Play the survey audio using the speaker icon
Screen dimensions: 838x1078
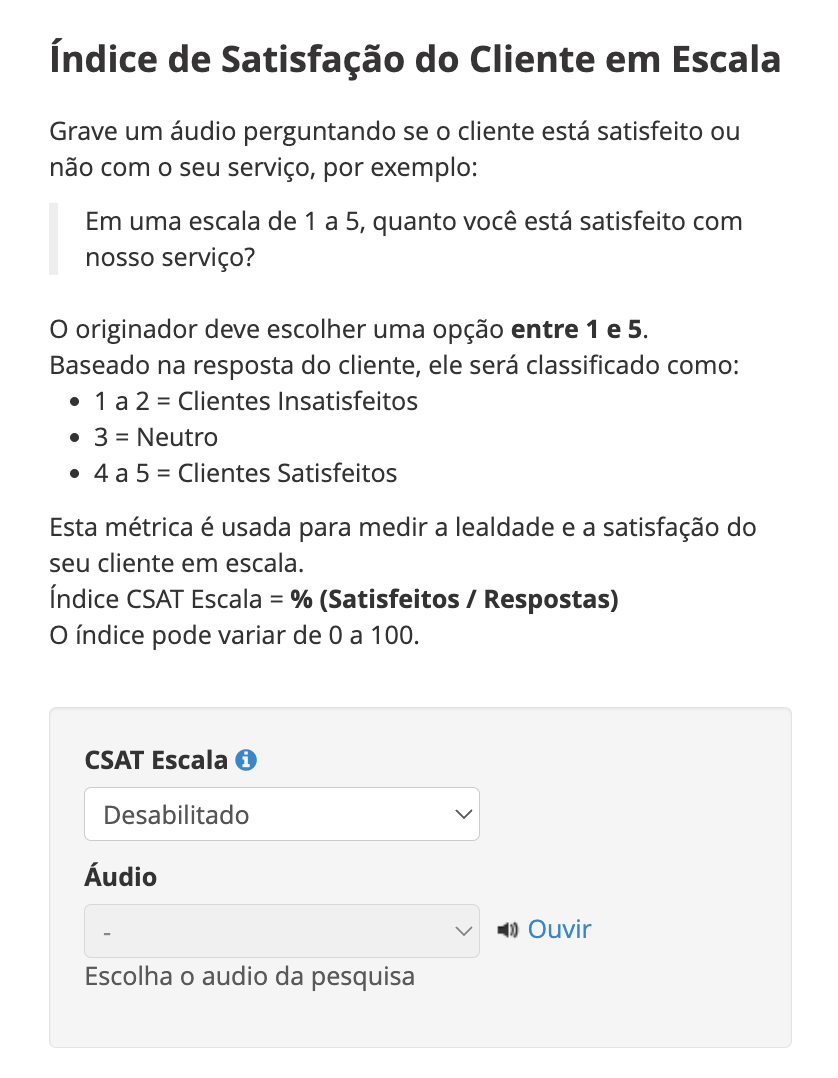pyautogui.click(x=508, y=929)
